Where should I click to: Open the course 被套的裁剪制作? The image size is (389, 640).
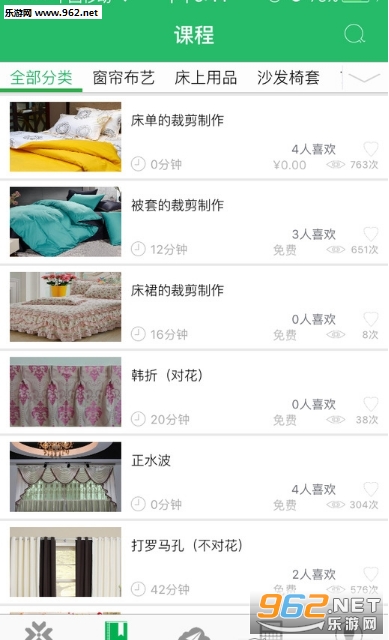click(x=194, y=222)
